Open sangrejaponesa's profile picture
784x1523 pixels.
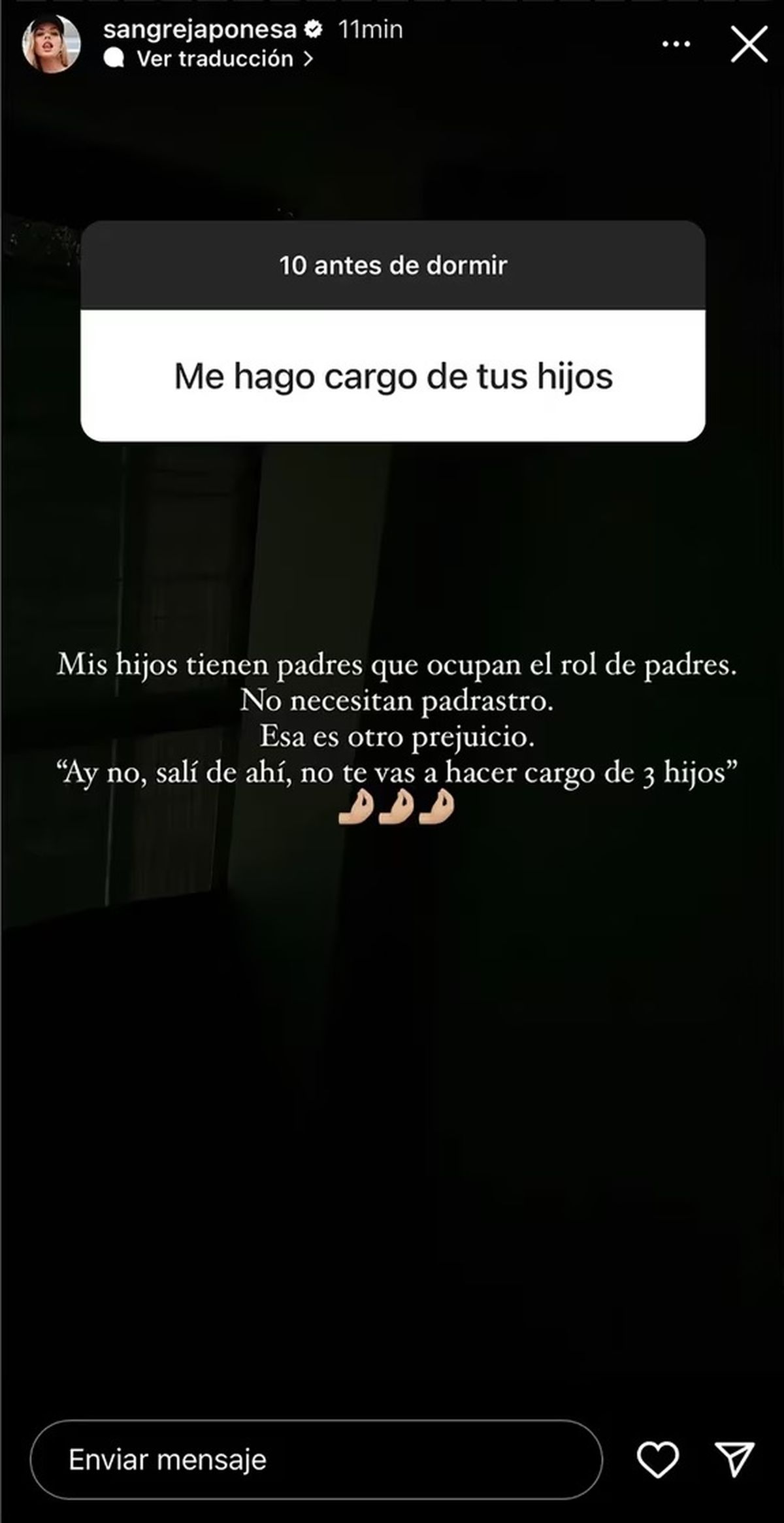click(51, 44)
